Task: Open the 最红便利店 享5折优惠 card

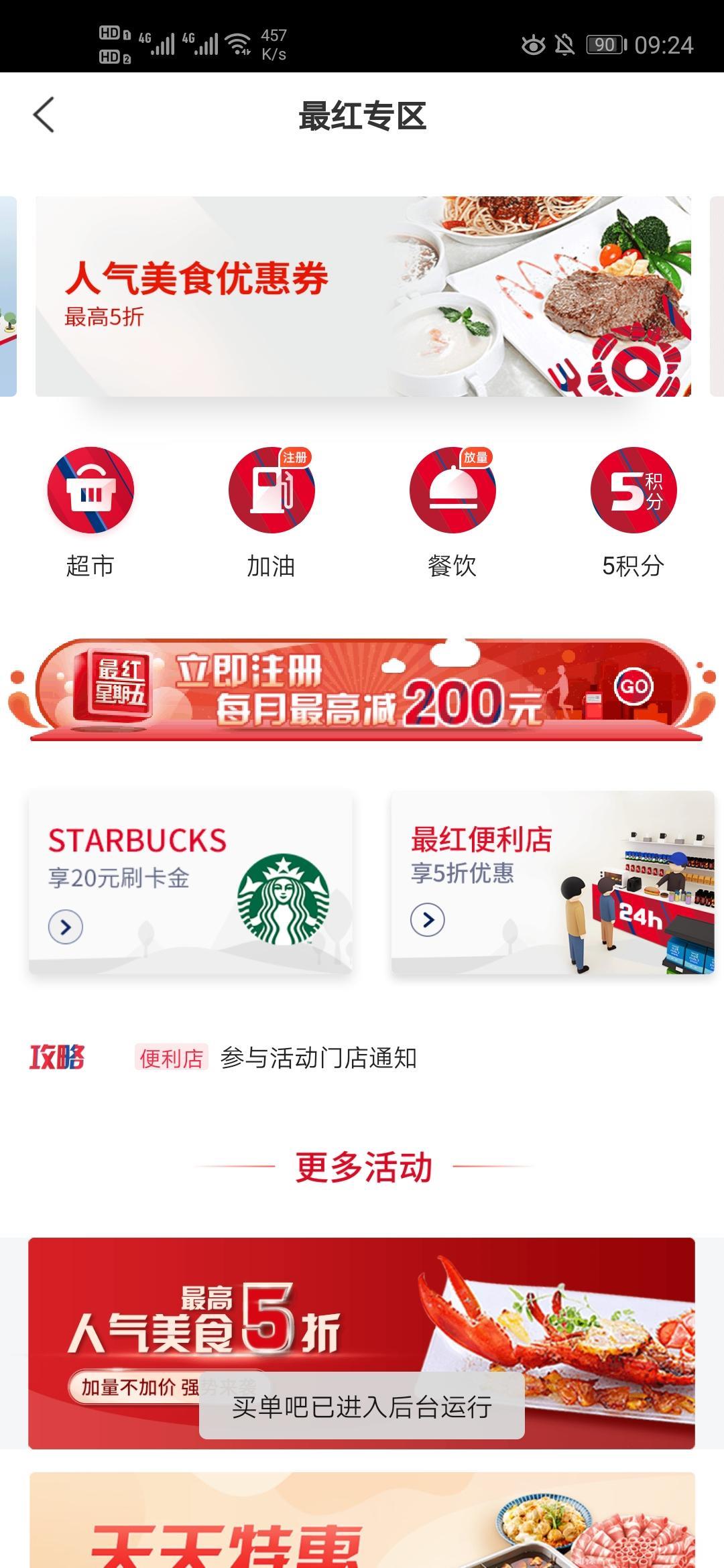Action: 552,881
